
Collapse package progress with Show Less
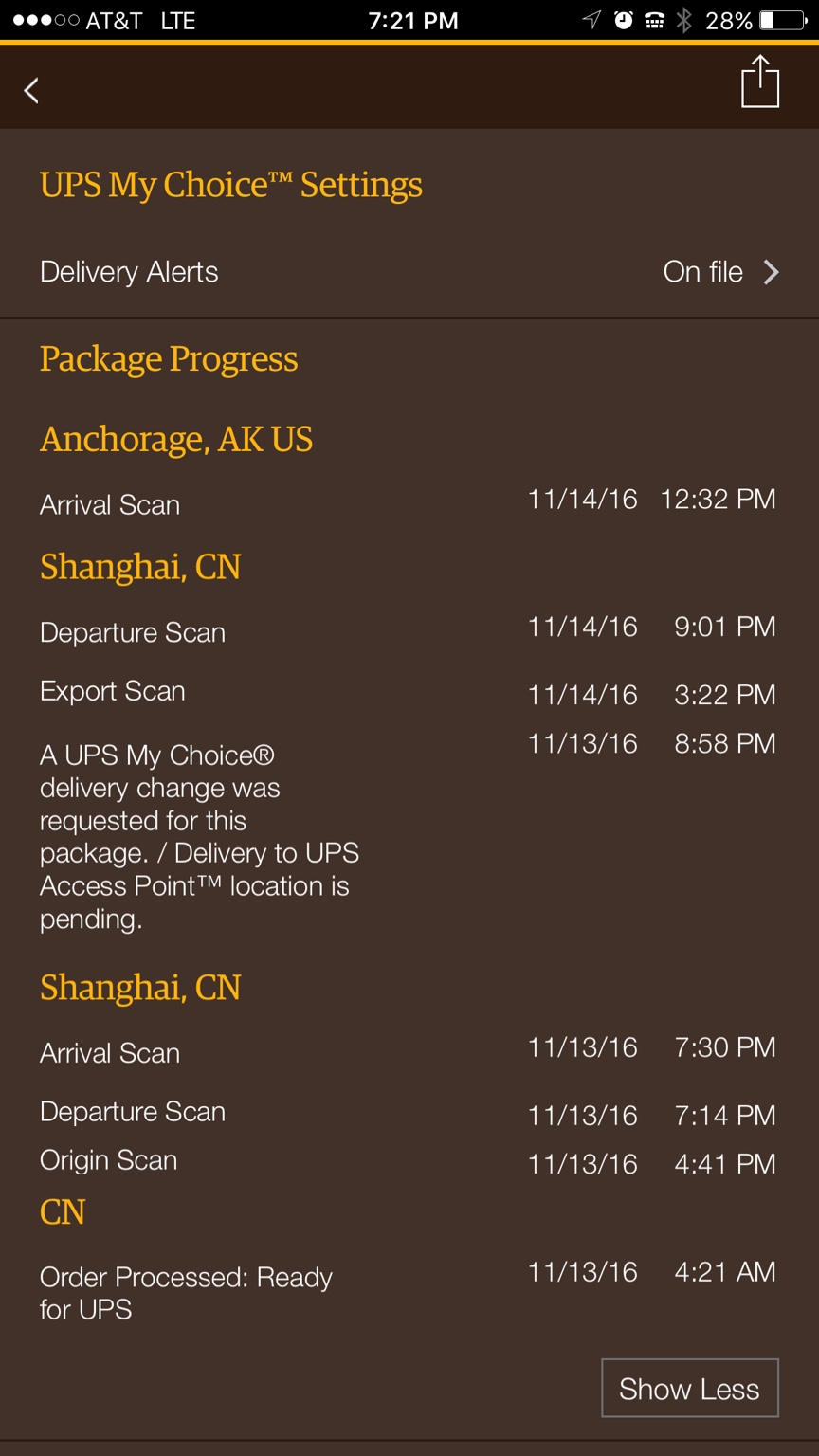click(689, 1389)
